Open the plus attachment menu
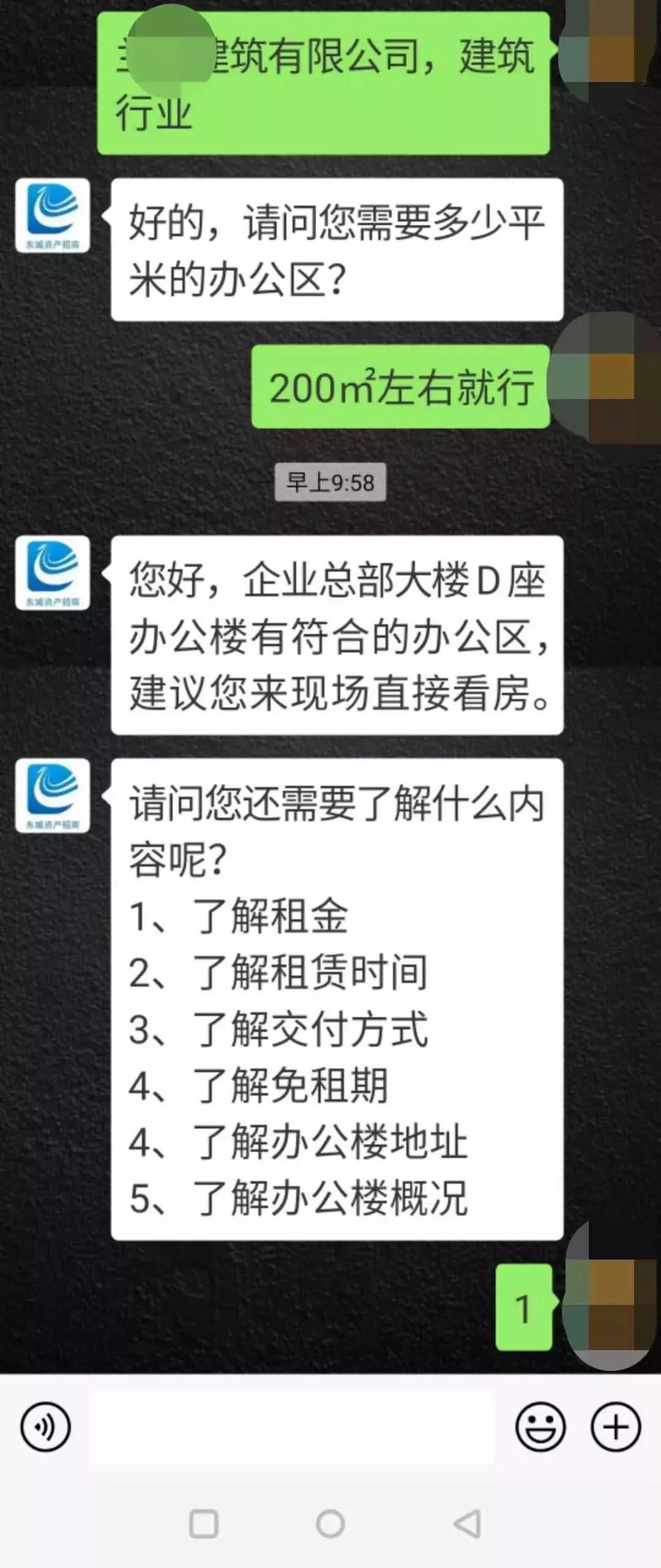The height and width of the screenshot is (1568, 661). [x=615, y=1427]
